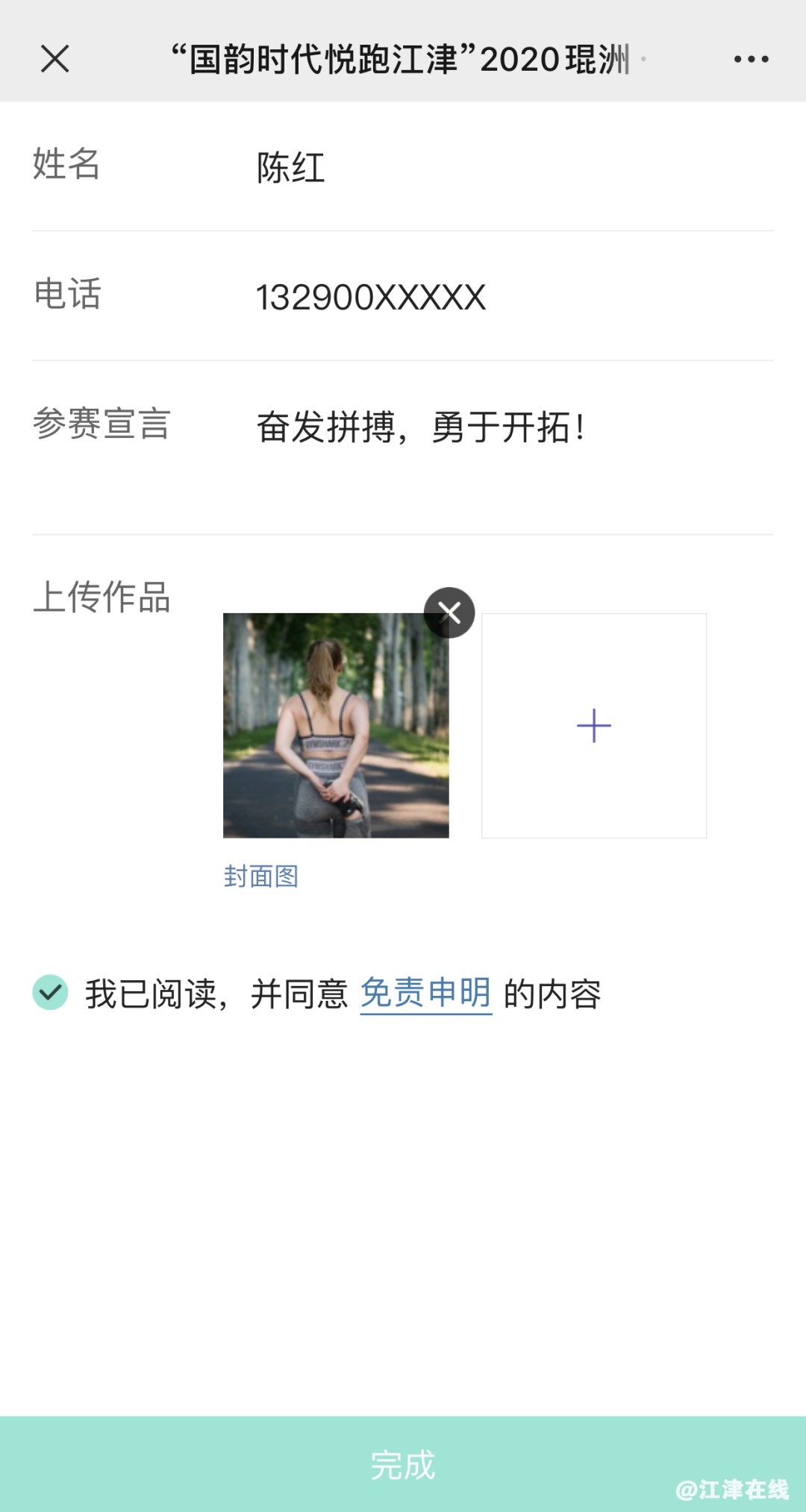Submit the form with 完成

click(x=403, y=1464)
